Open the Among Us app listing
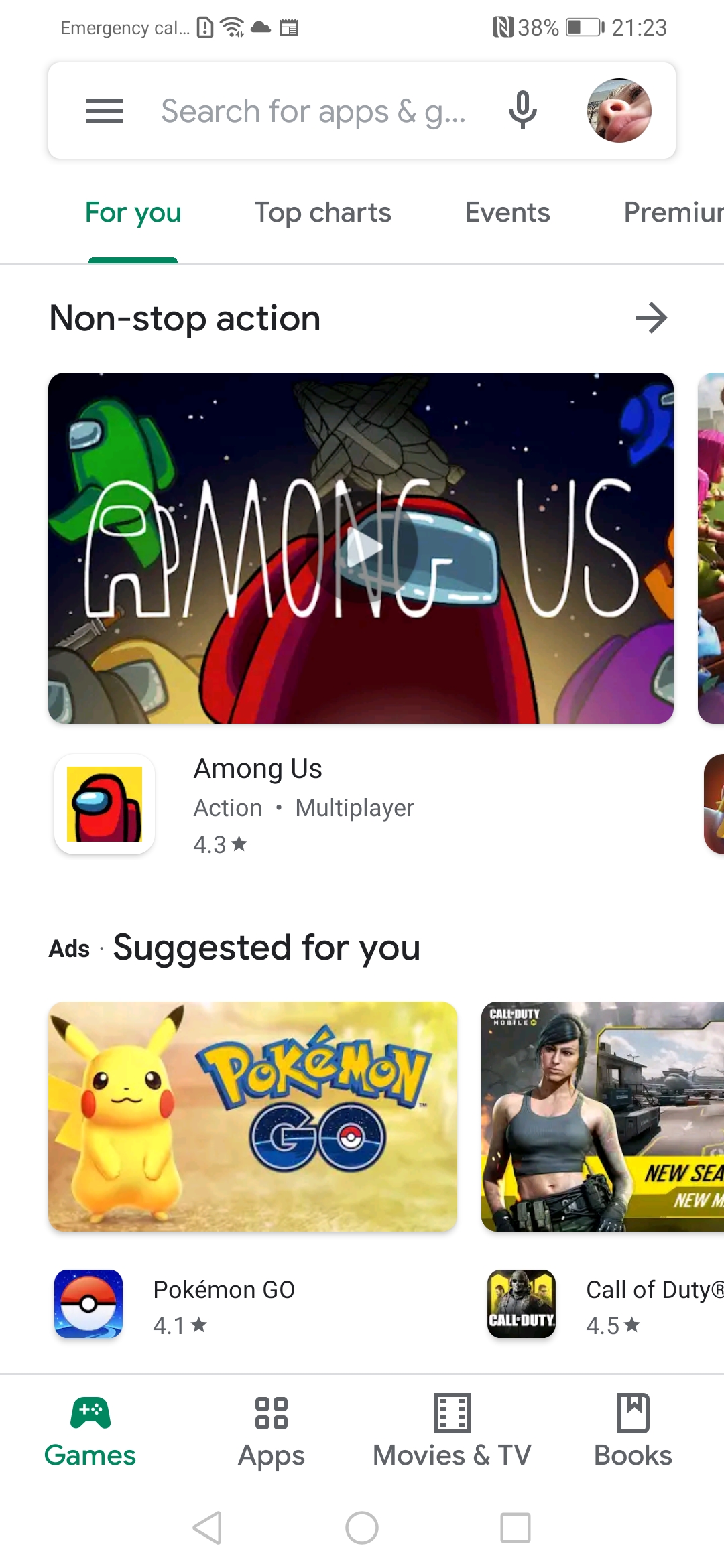The image size is (724, 1568). 257,804
